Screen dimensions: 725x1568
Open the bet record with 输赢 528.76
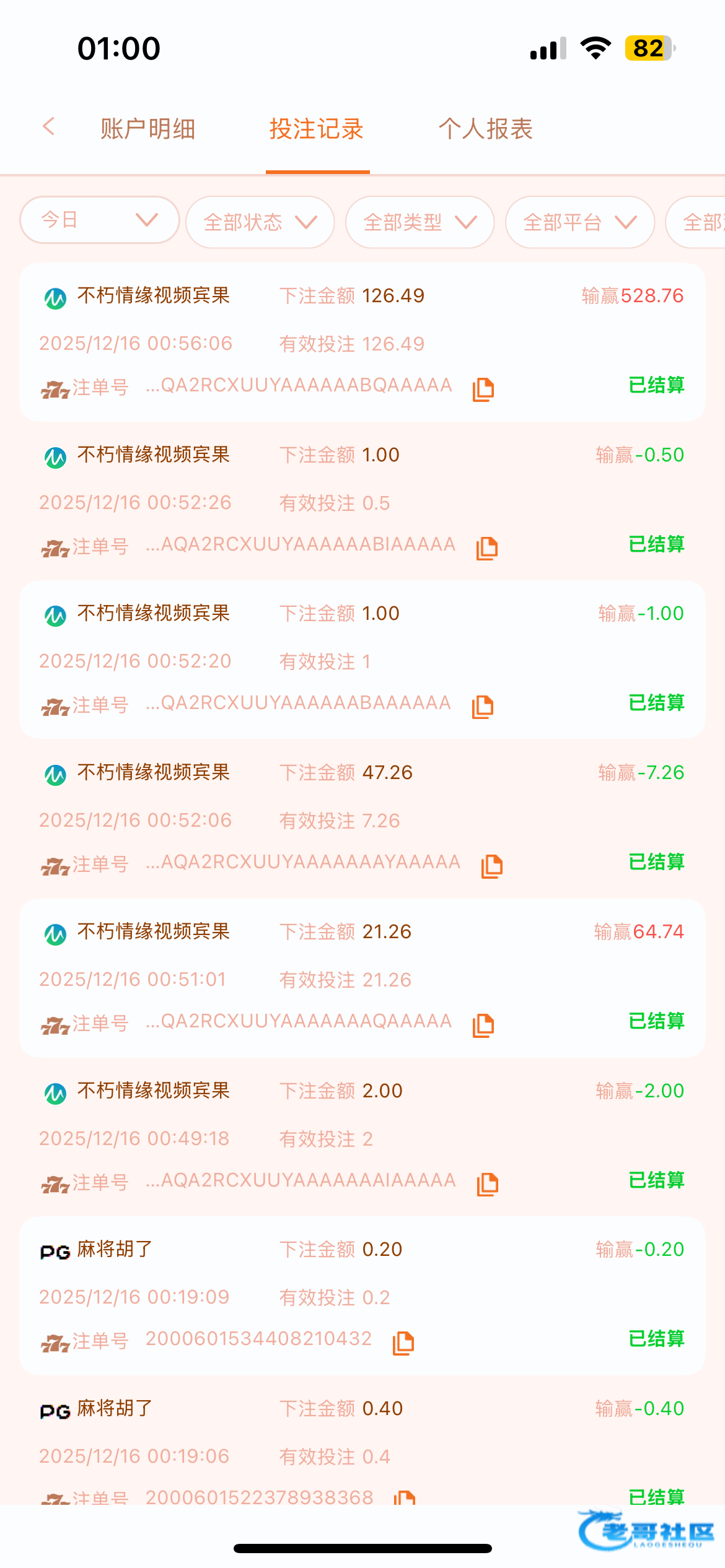tap(362, 342)
